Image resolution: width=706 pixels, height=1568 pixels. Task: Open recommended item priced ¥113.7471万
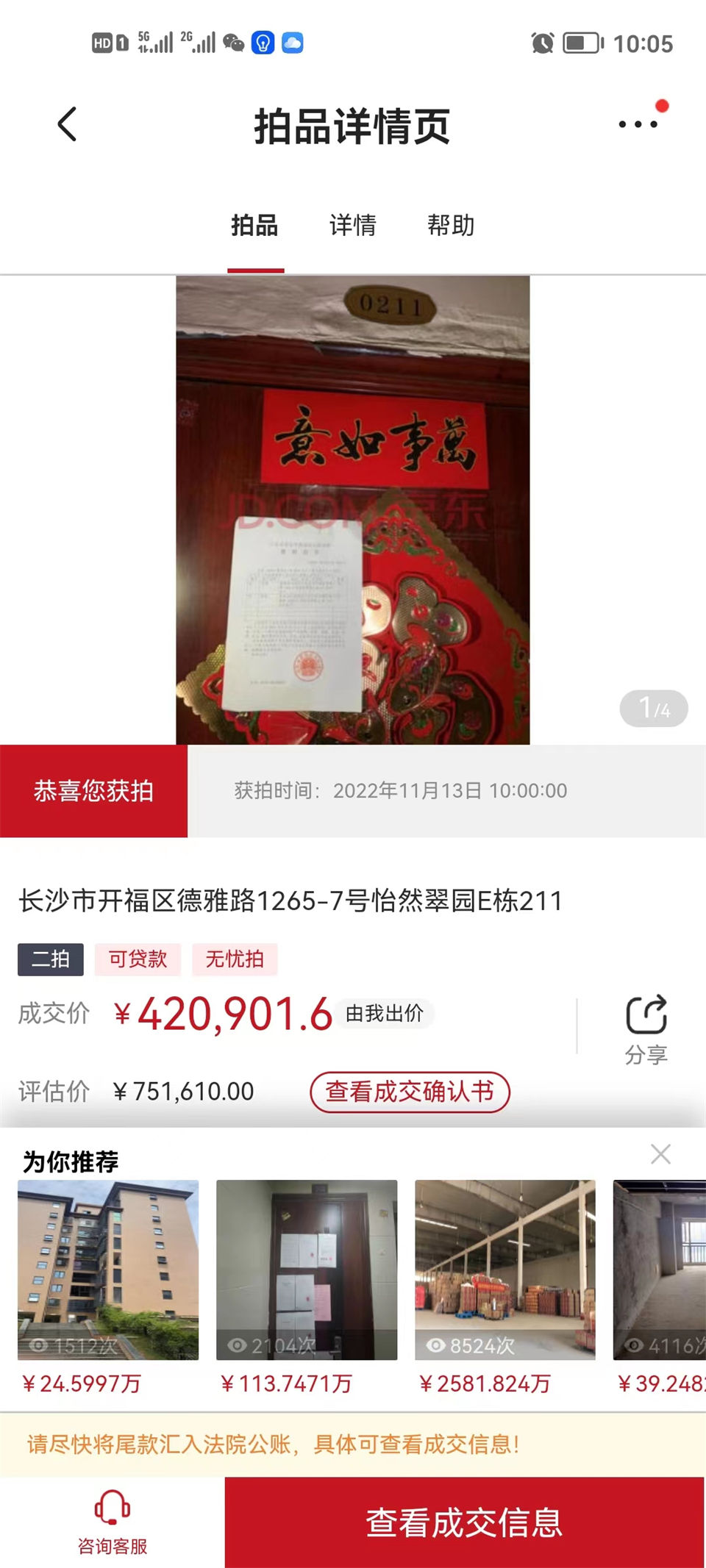tap(307, 1270)
